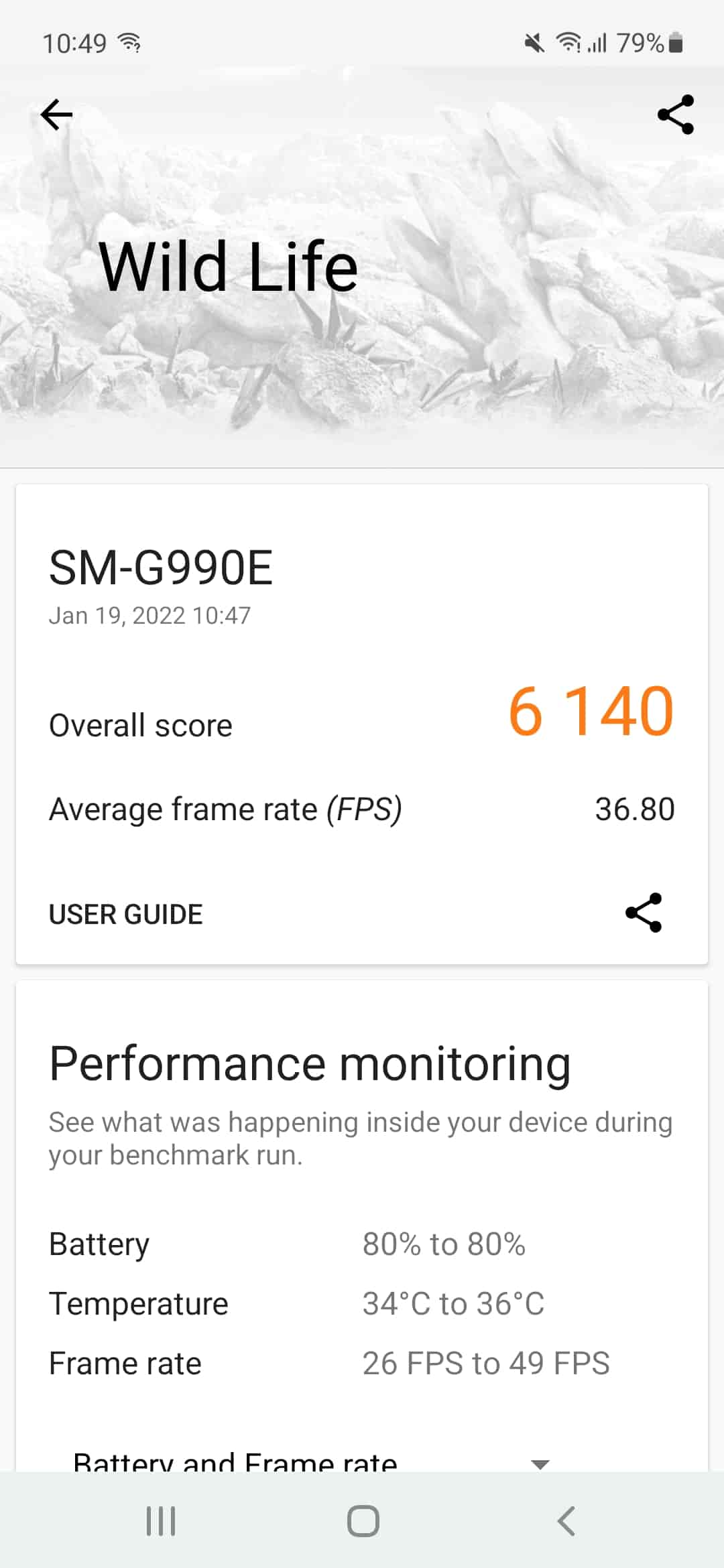Tap the system home button
This screenshot has width=724, height=1568.
[363, 1520]
